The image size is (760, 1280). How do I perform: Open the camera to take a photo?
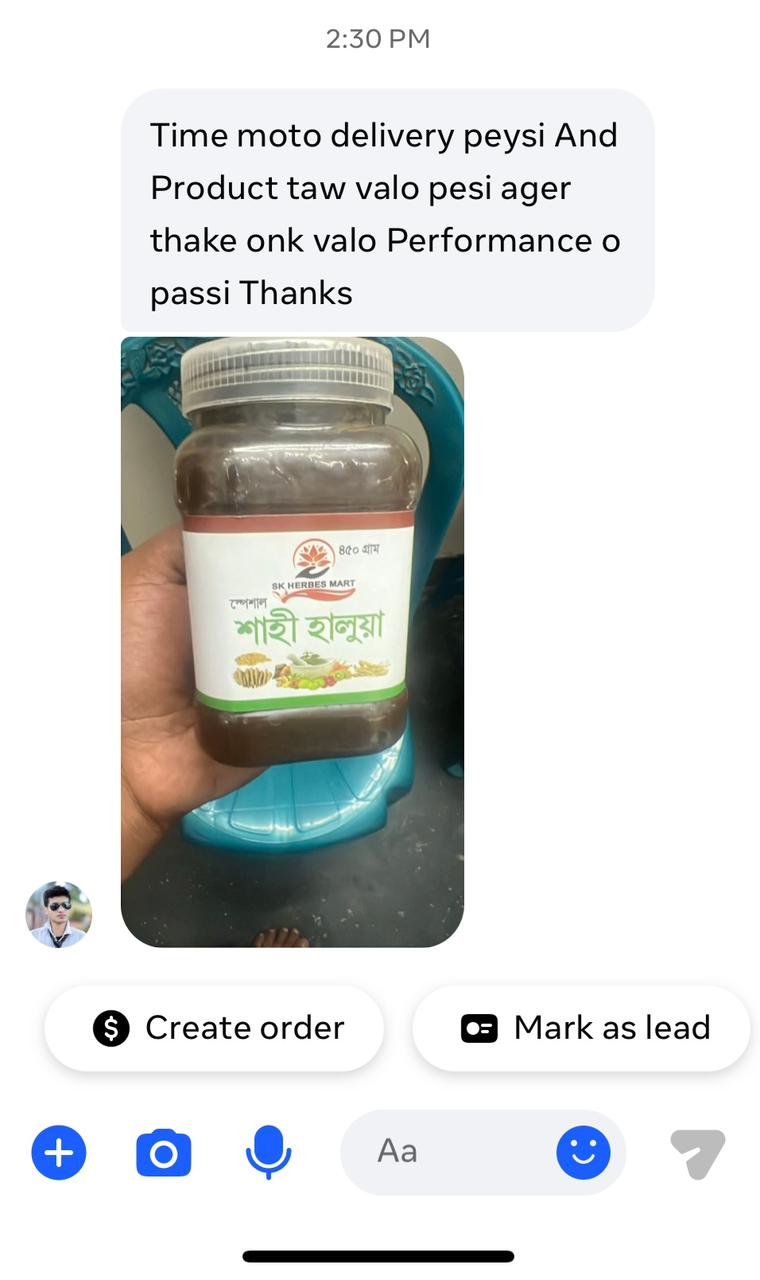click(163, 1152)
